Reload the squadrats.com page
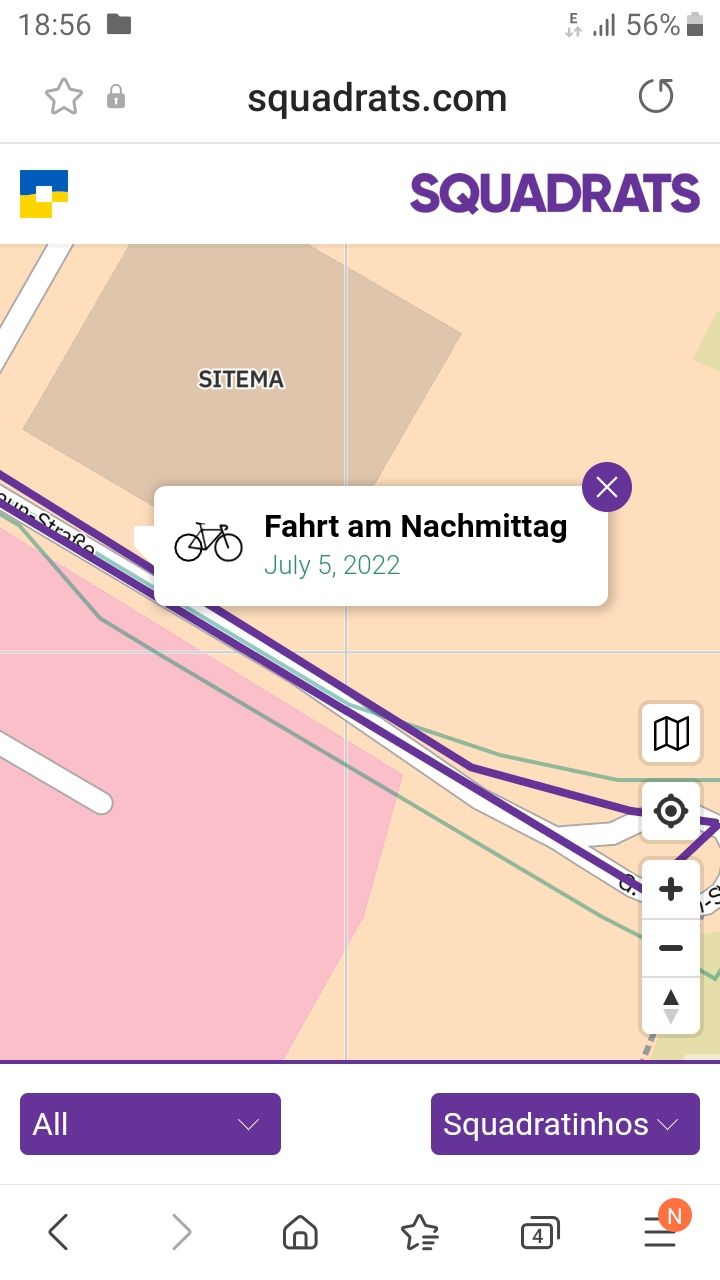This screenshot has height=1280, width=720. coord(656,98)
